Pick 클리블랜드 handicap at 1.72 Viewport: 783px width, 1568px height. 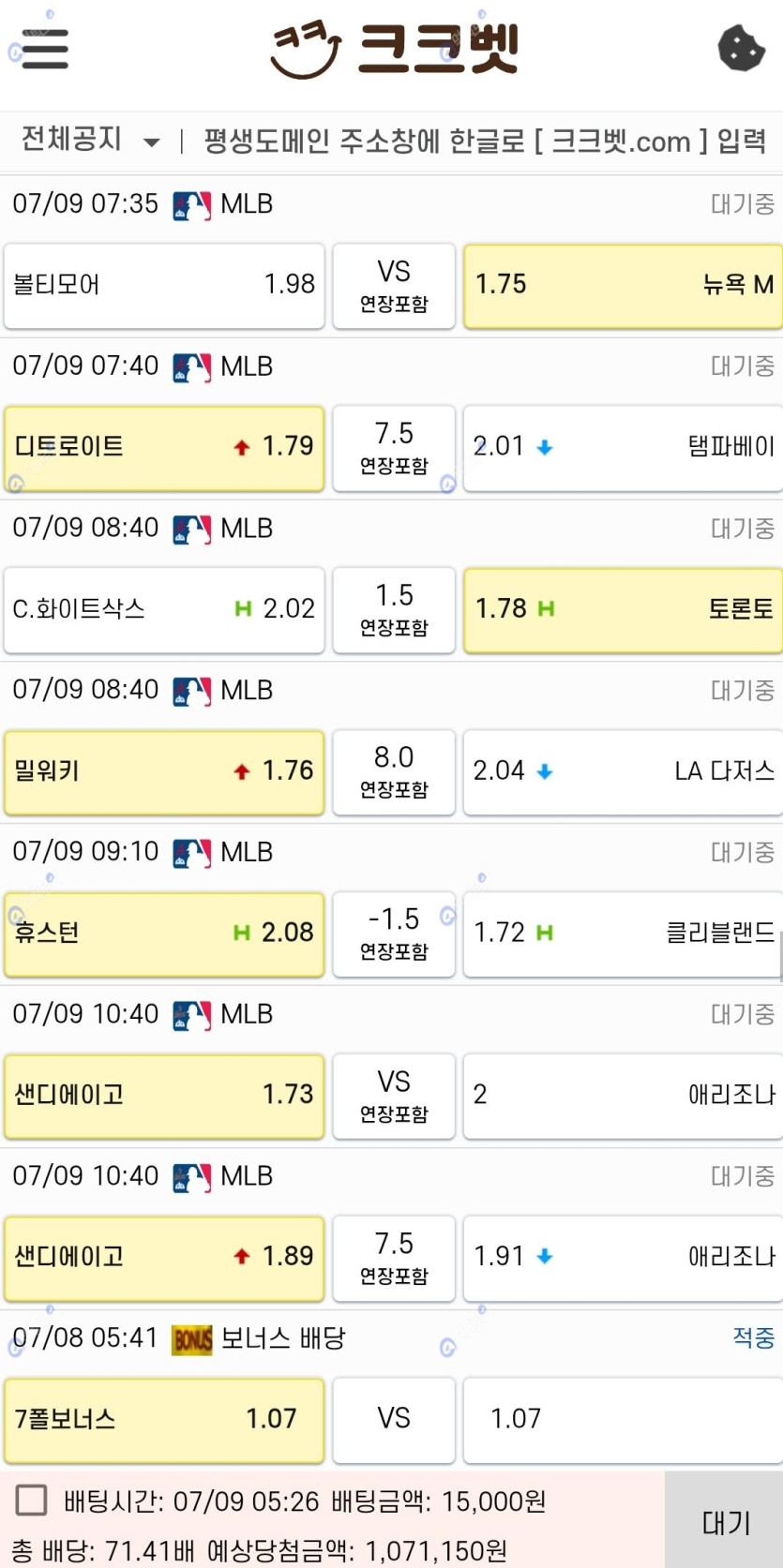pyautogui.click(x=624, y=933)
